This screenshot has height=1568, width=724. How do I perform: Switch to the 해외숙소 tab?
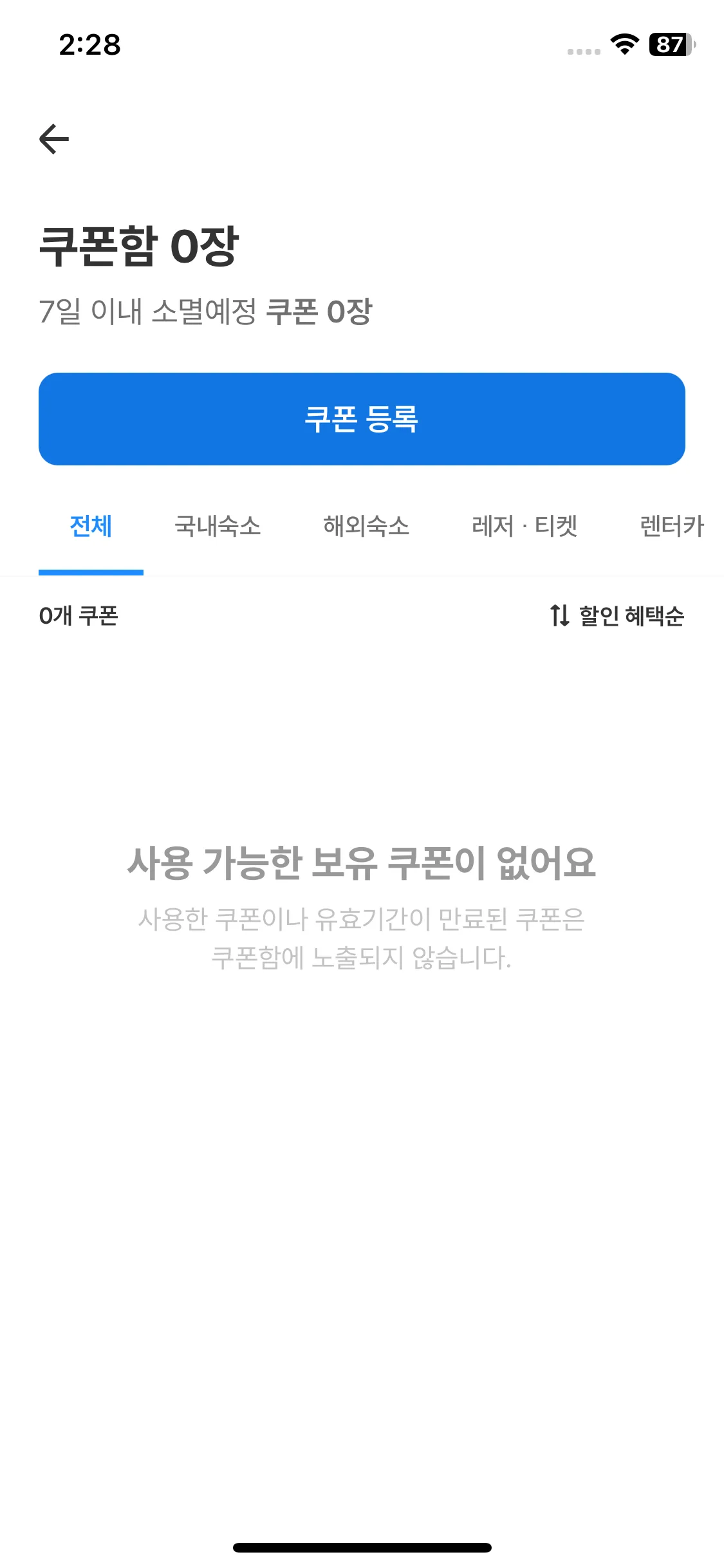[367, 527]
